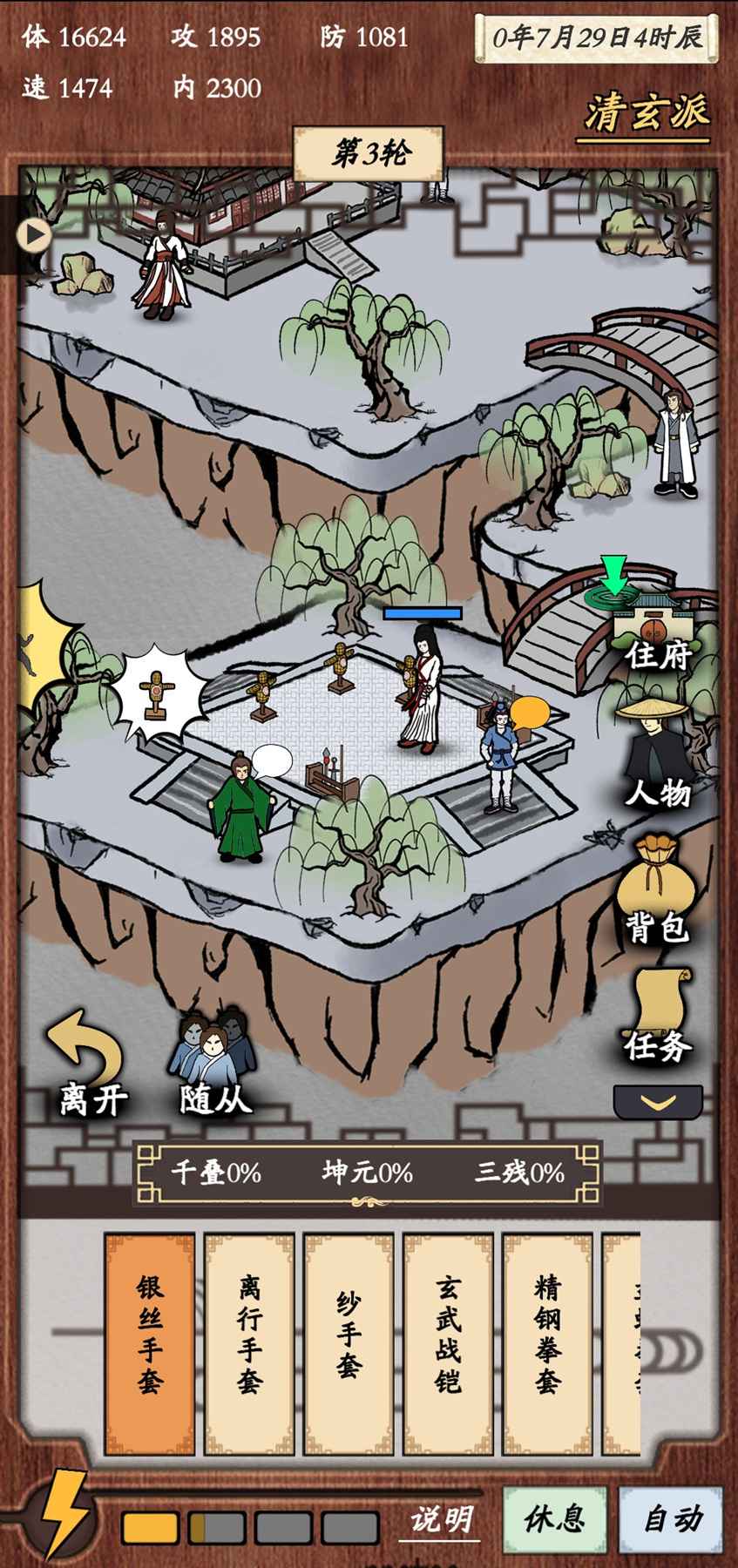Image resolution: width=738 pixels, height=1568 pixels.
Task: Talk to the green-robed character
Action: [x=240, y=810]
